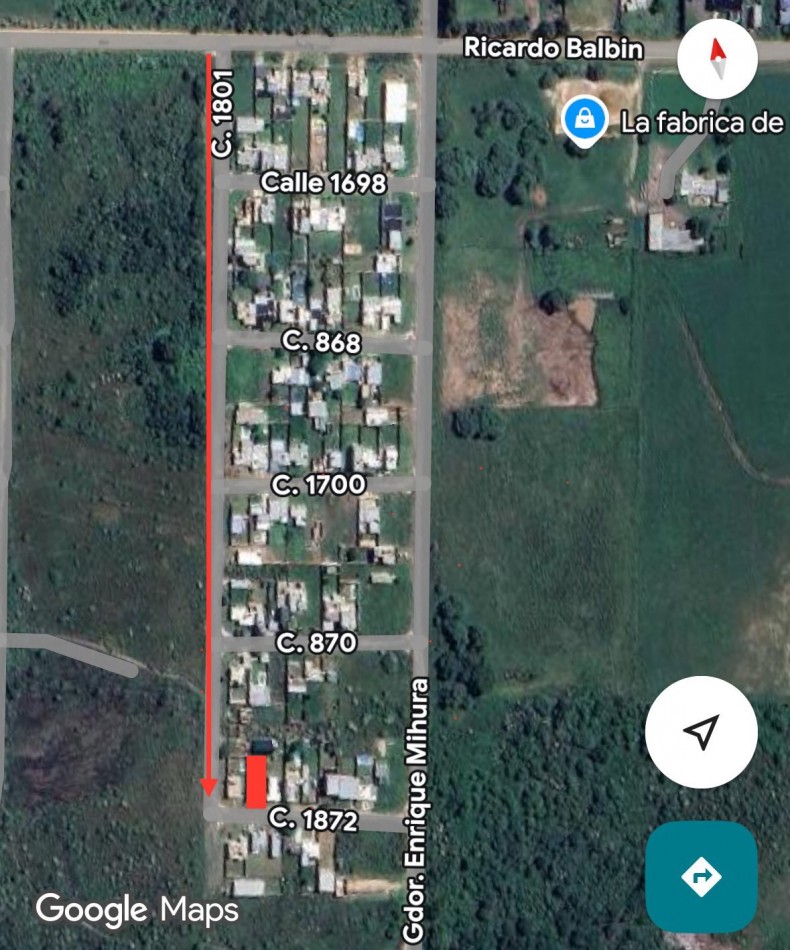Open the place labeled La fabrica de
Screen dimensions: 790x950
700,120
